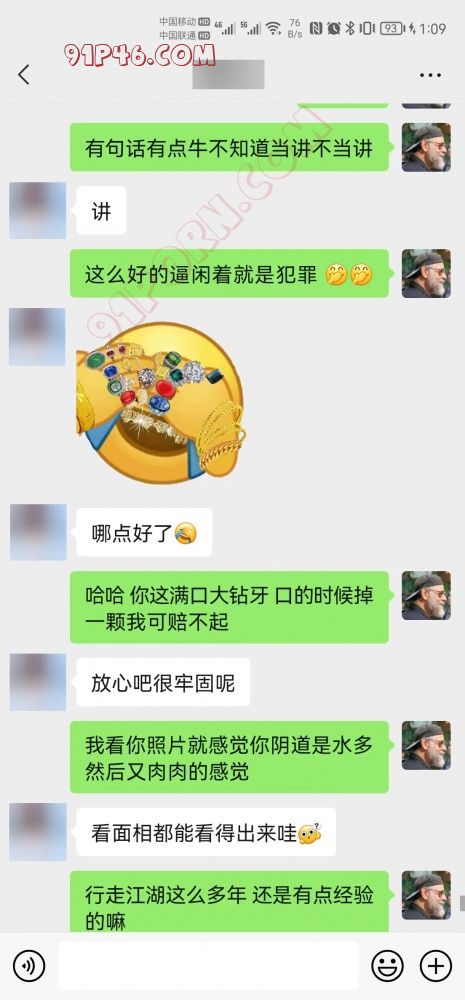This screenshot has height=1000, width=465.
Task: Go back using the top-left arrow
Action: (x=24, y=75)
